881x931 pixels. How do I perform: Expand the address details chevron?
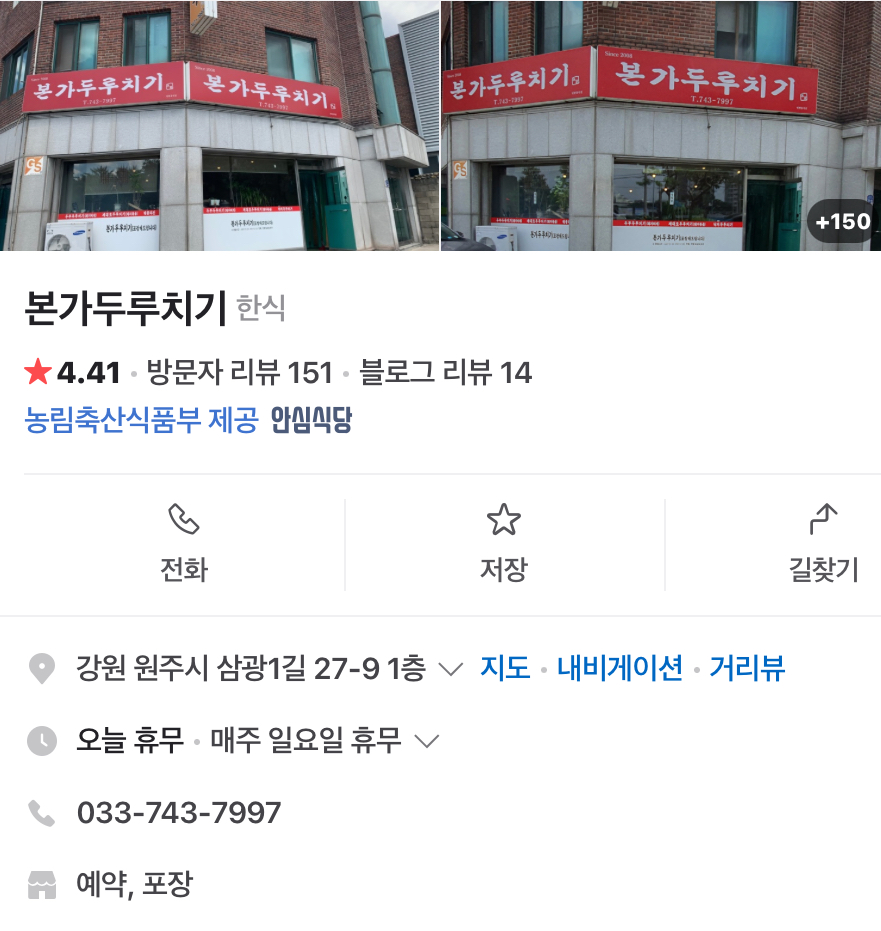[x=450, y=670]
